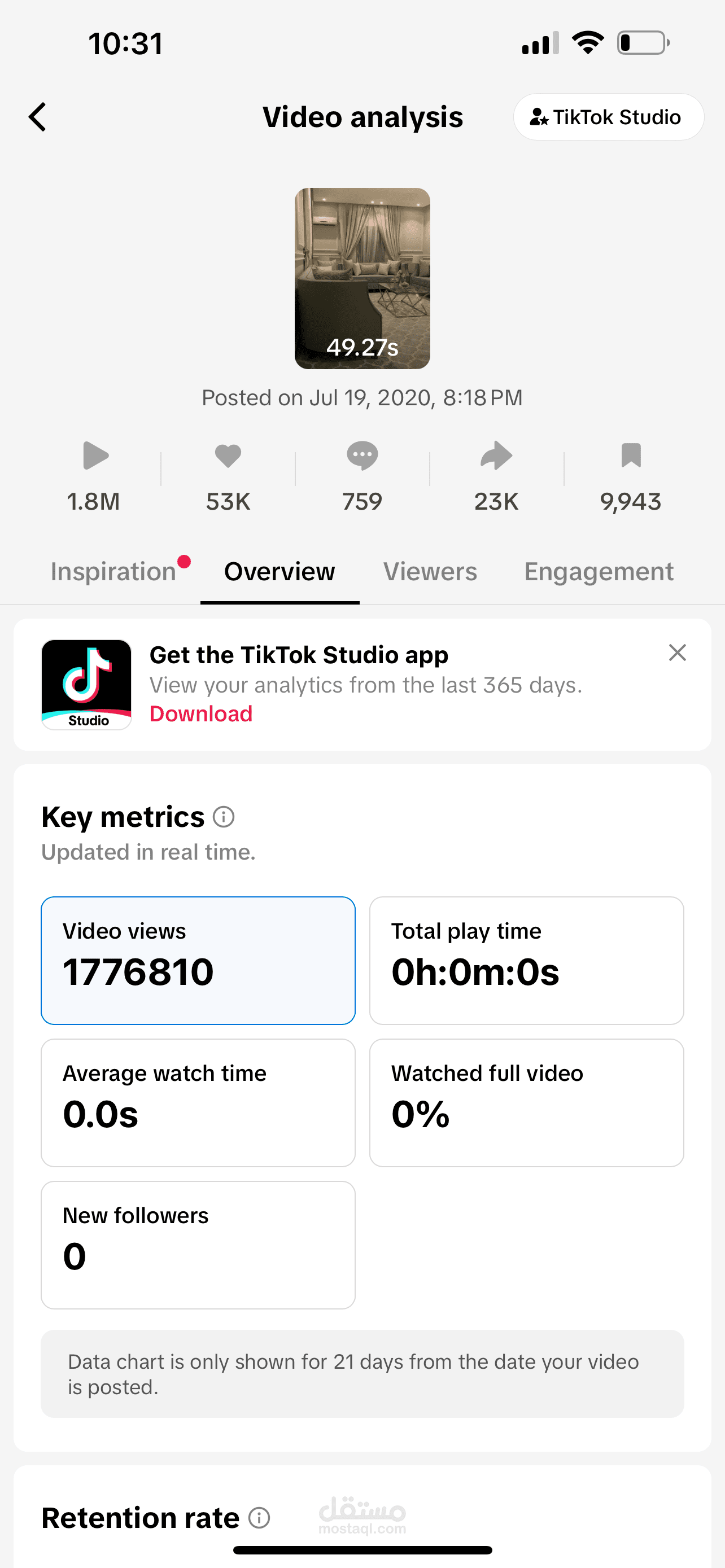Open the 49.27s video thumbnail
The image size is (725, 1568).
[362, 278]
